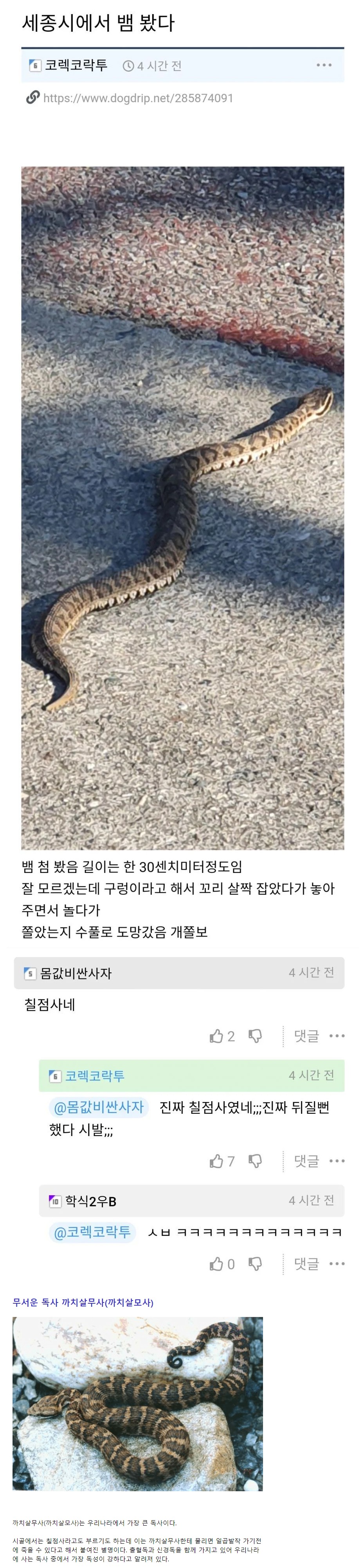
Task: Dislike 학식2우B's comment
Action: click(256, 1264)
